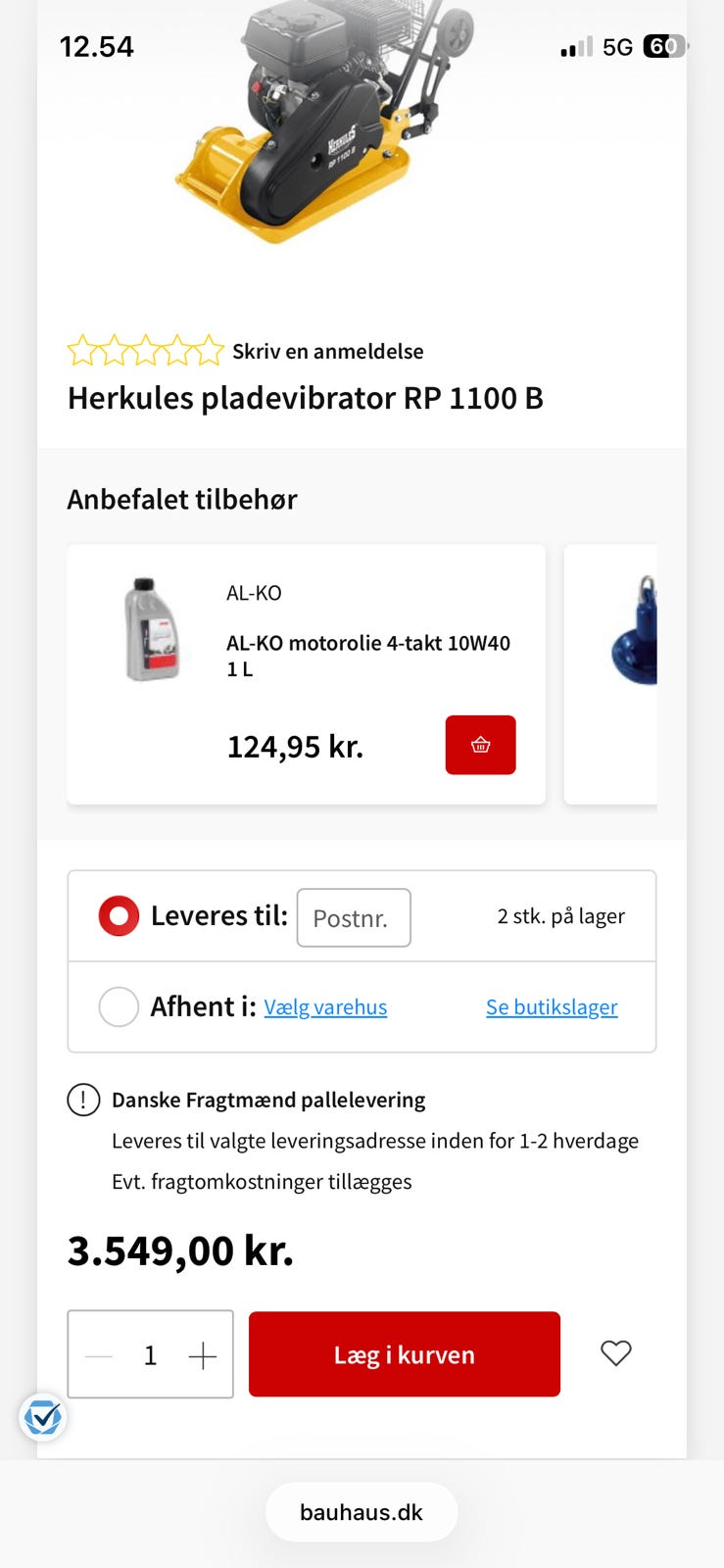Tap the first rating star to rate product
The width and height of the screenshot is (724, 1568).
80,350
